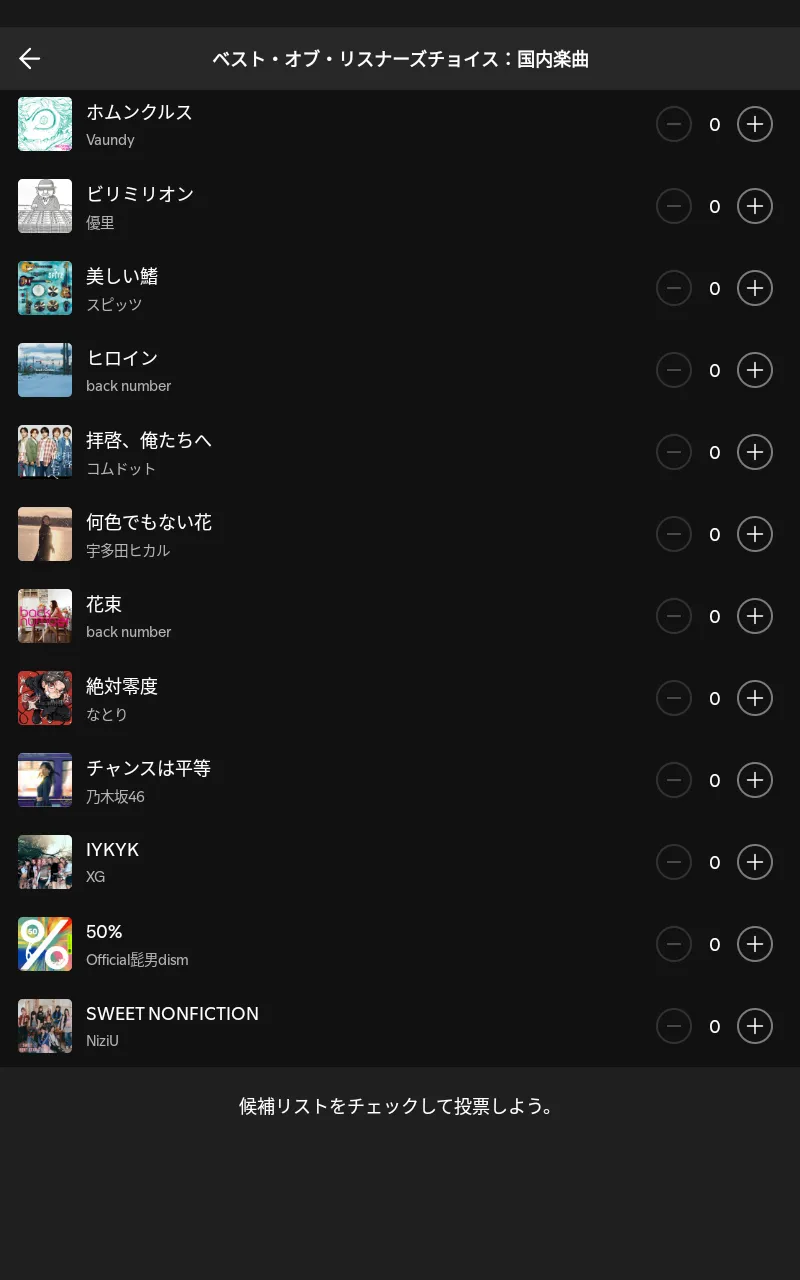This screenshot has height=1280, width=800.
Task: Vote for 拝啓、俺たちへ with the plus button
Action: 755,452
